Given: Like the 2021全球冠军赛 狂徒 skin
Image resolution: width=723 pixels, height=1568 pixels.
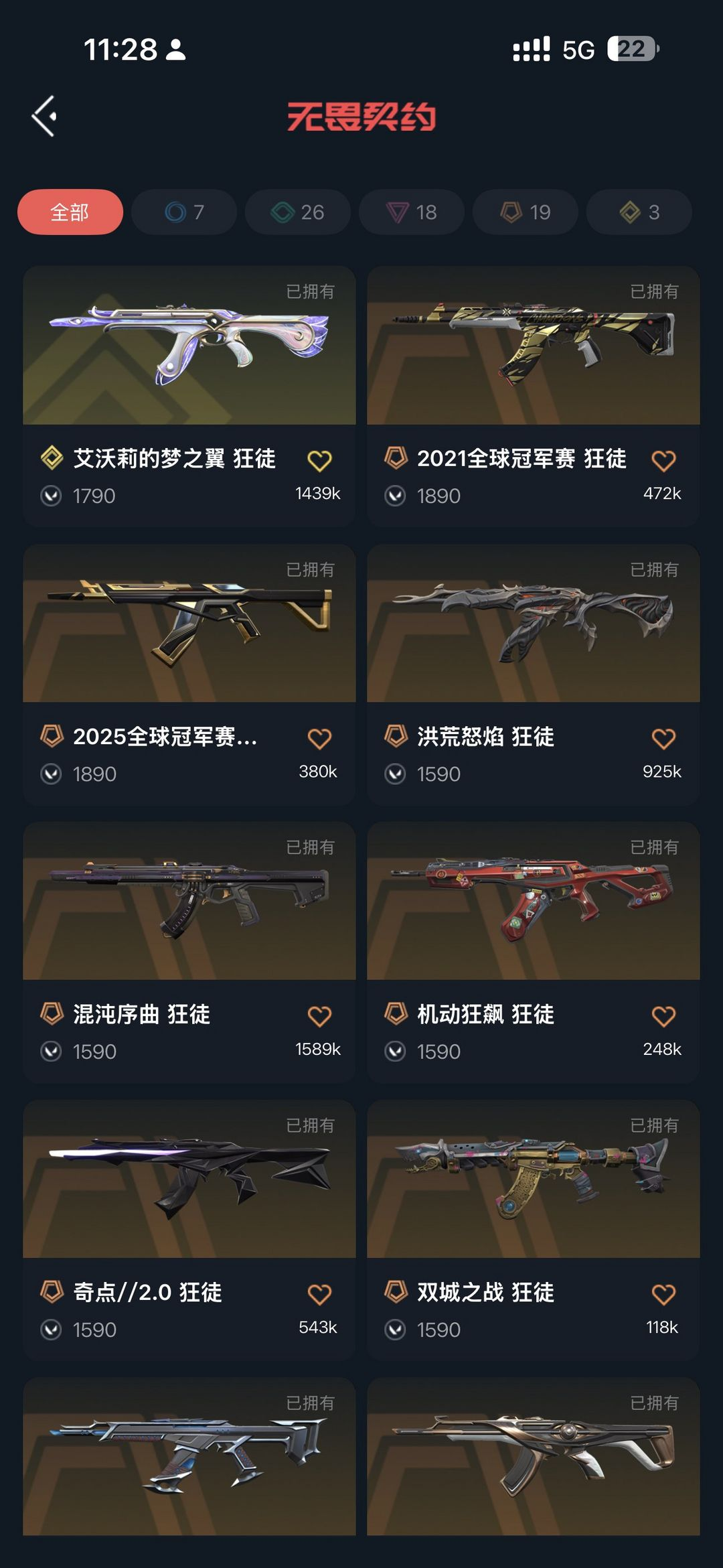Looking at the screenshot, I should pyautogui.click(x=663, y=461).
